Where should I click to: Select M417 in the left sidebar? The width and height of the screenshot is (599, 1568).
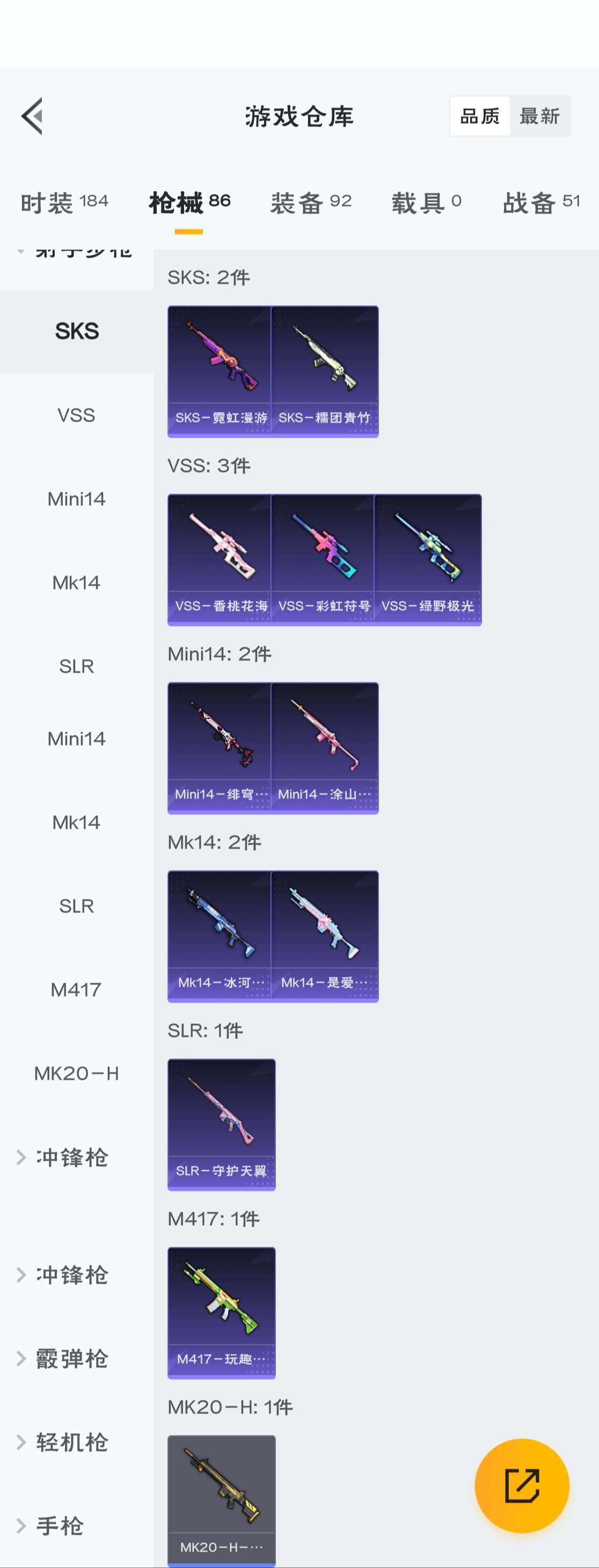tap(76, 990)
